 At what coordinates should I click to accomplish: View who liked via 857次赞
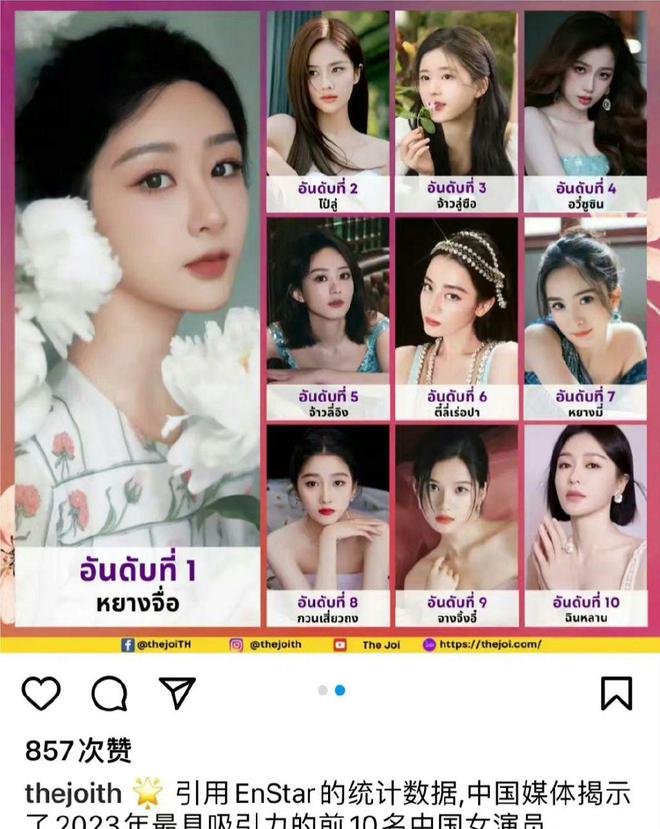pos(78,749)
